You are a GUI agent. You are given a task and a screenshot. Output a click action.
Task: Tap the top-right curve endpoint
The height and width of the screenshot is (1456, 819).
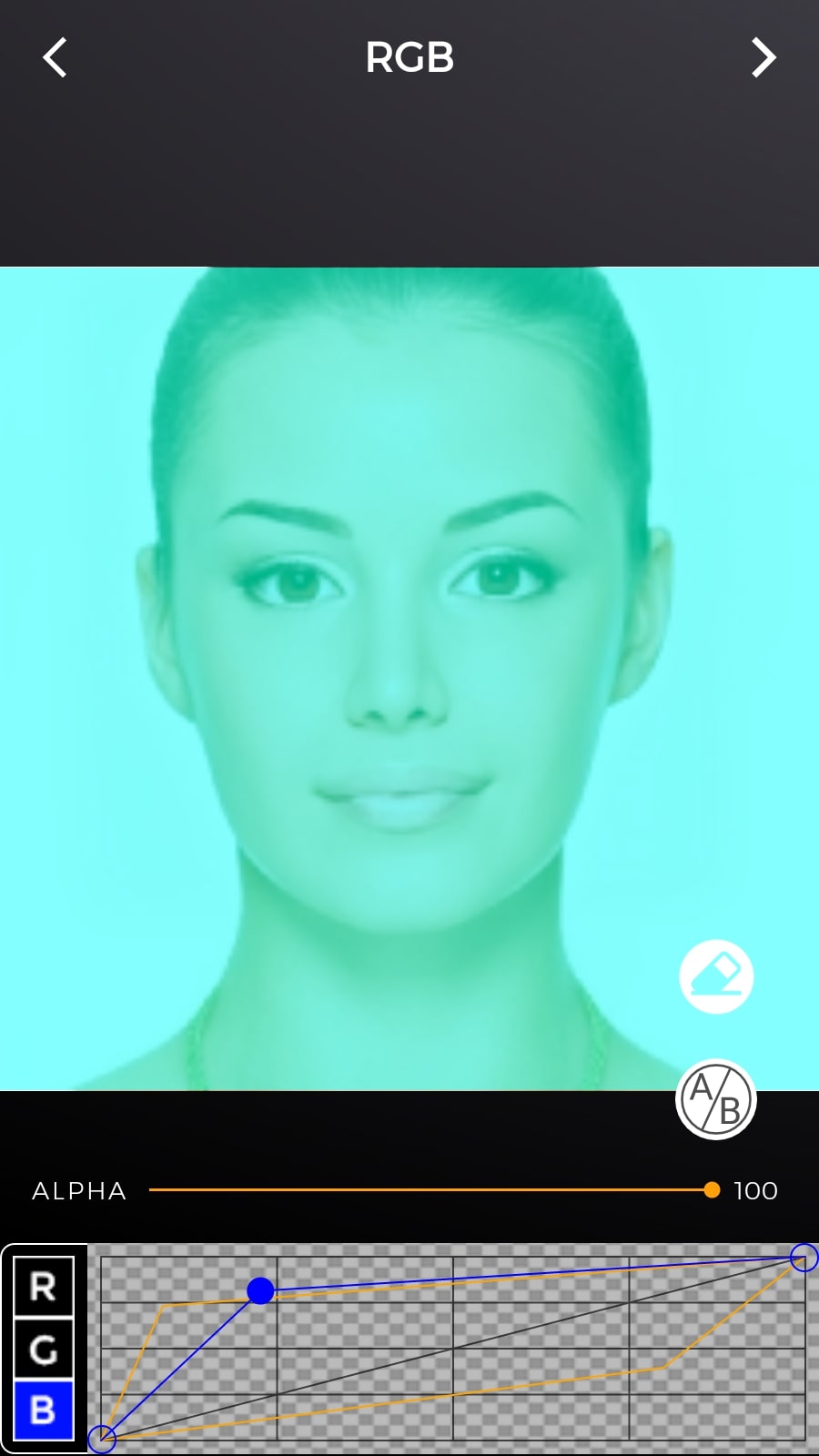(x=804, y=1258)
